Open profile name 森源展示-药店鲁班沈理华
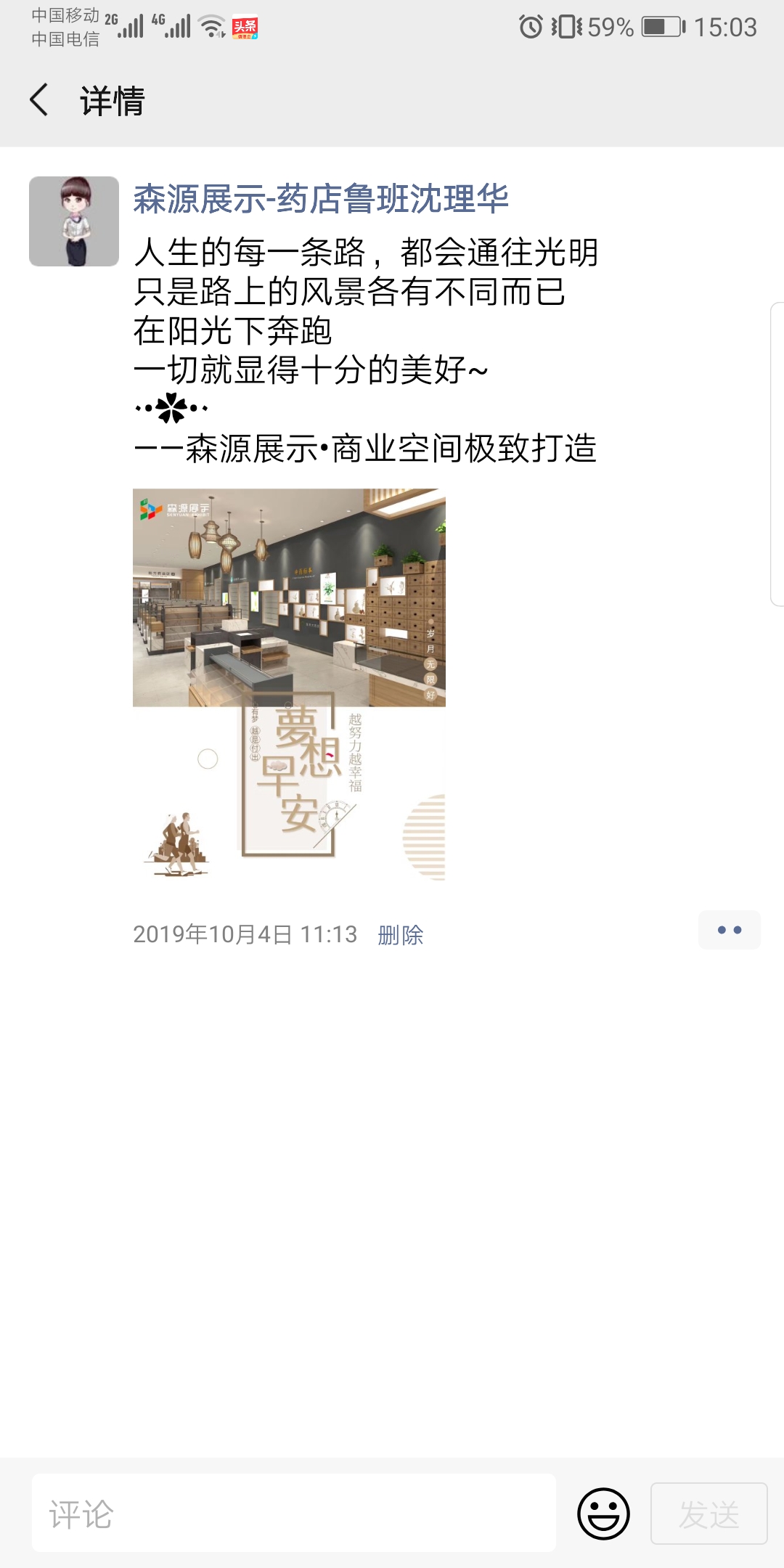 pos(320,199)
